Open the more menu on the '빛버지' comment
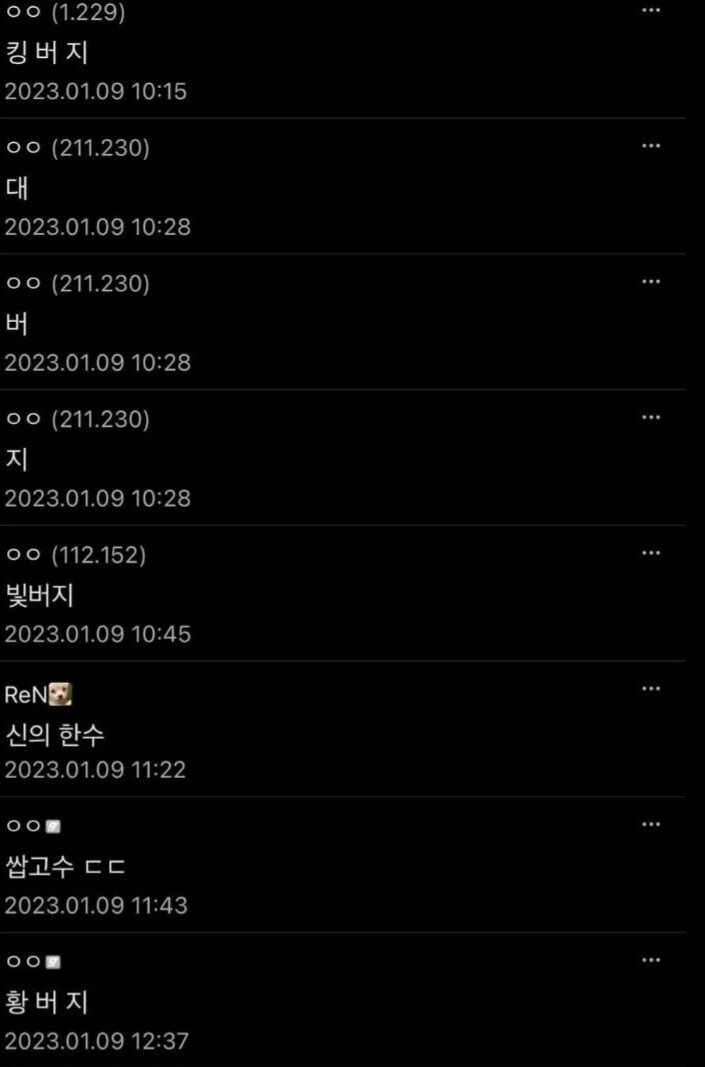 (651, 553)
